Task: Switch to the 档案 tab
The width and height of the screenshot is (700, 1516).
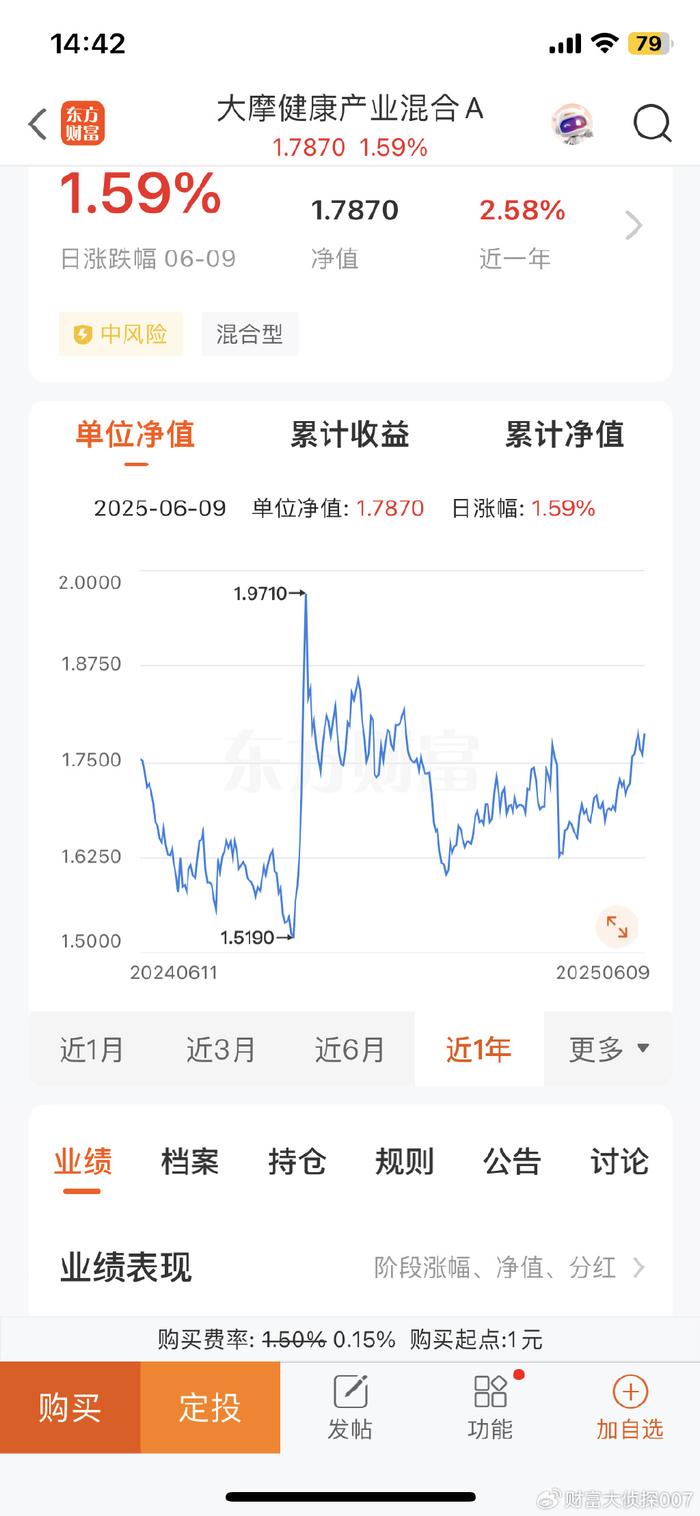Action: pos(189,1162)
